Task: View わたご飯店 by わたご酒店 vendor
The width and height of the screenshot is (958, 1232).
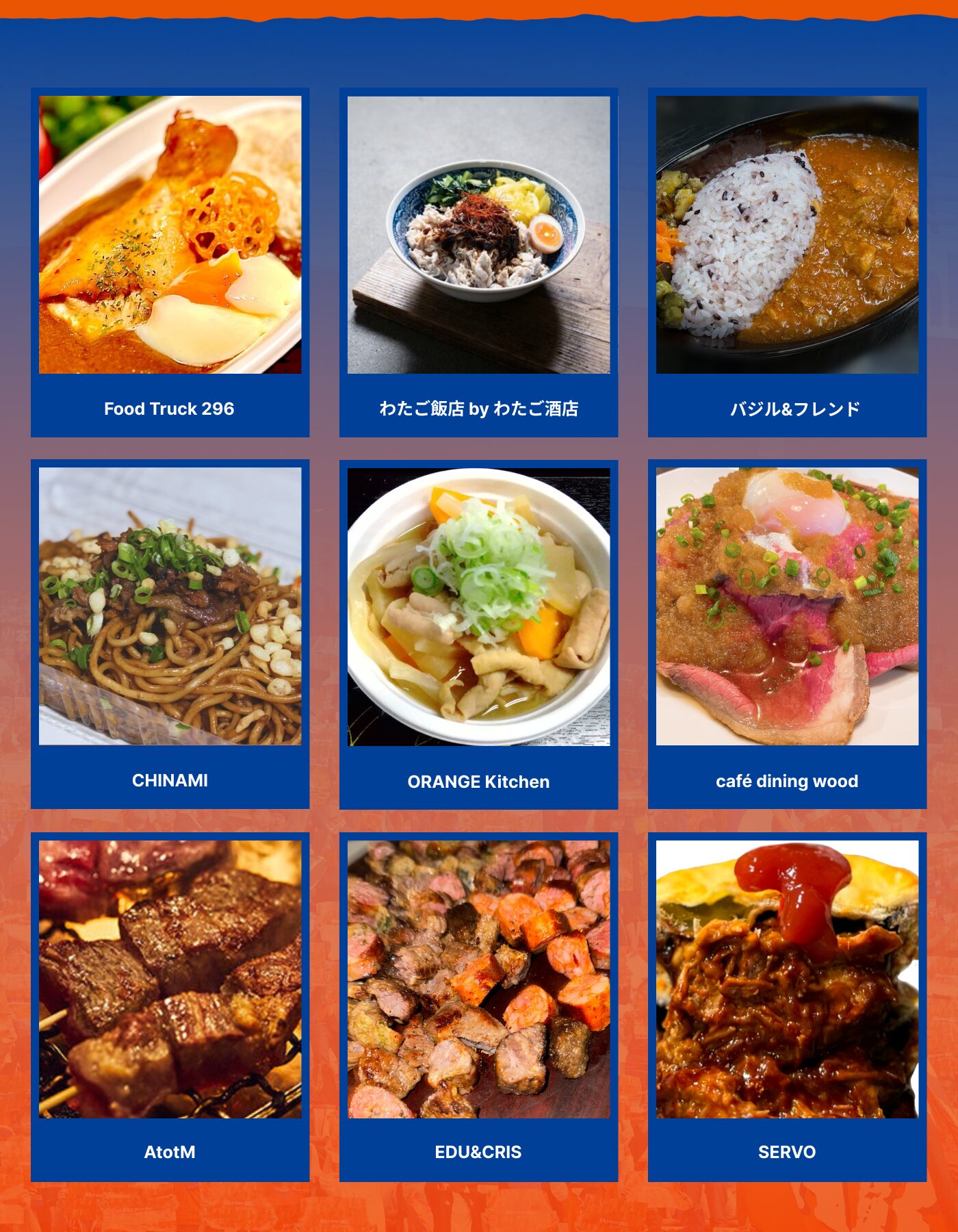Action: point(478,263)
